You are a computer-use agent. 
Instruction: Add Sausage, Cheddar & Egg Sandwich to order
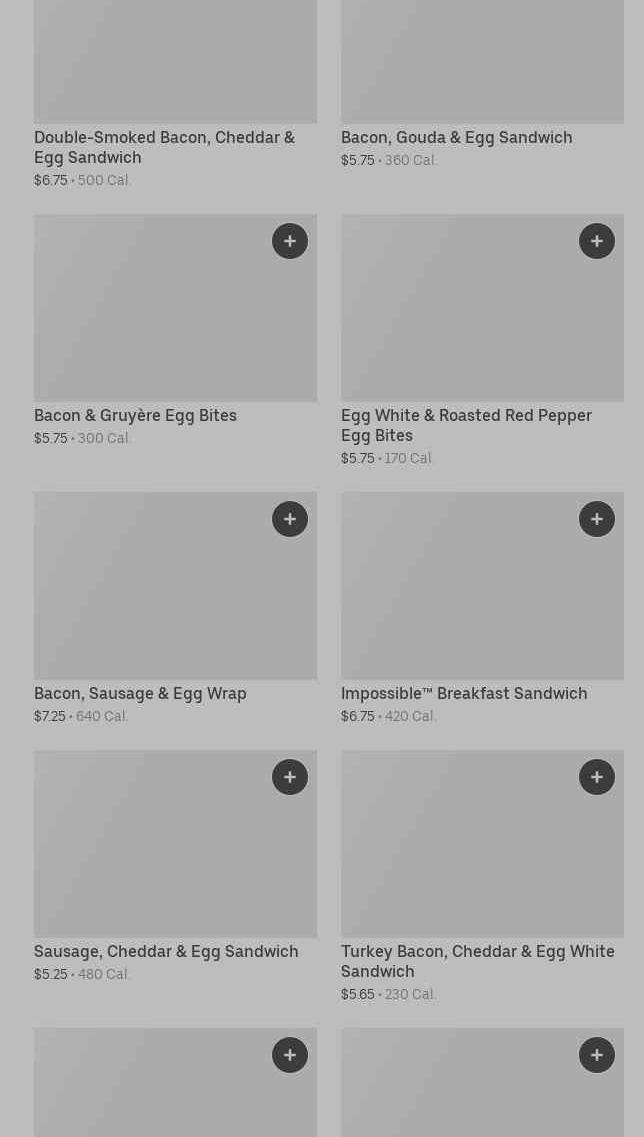pyautogui.click(x=290, y=777)
